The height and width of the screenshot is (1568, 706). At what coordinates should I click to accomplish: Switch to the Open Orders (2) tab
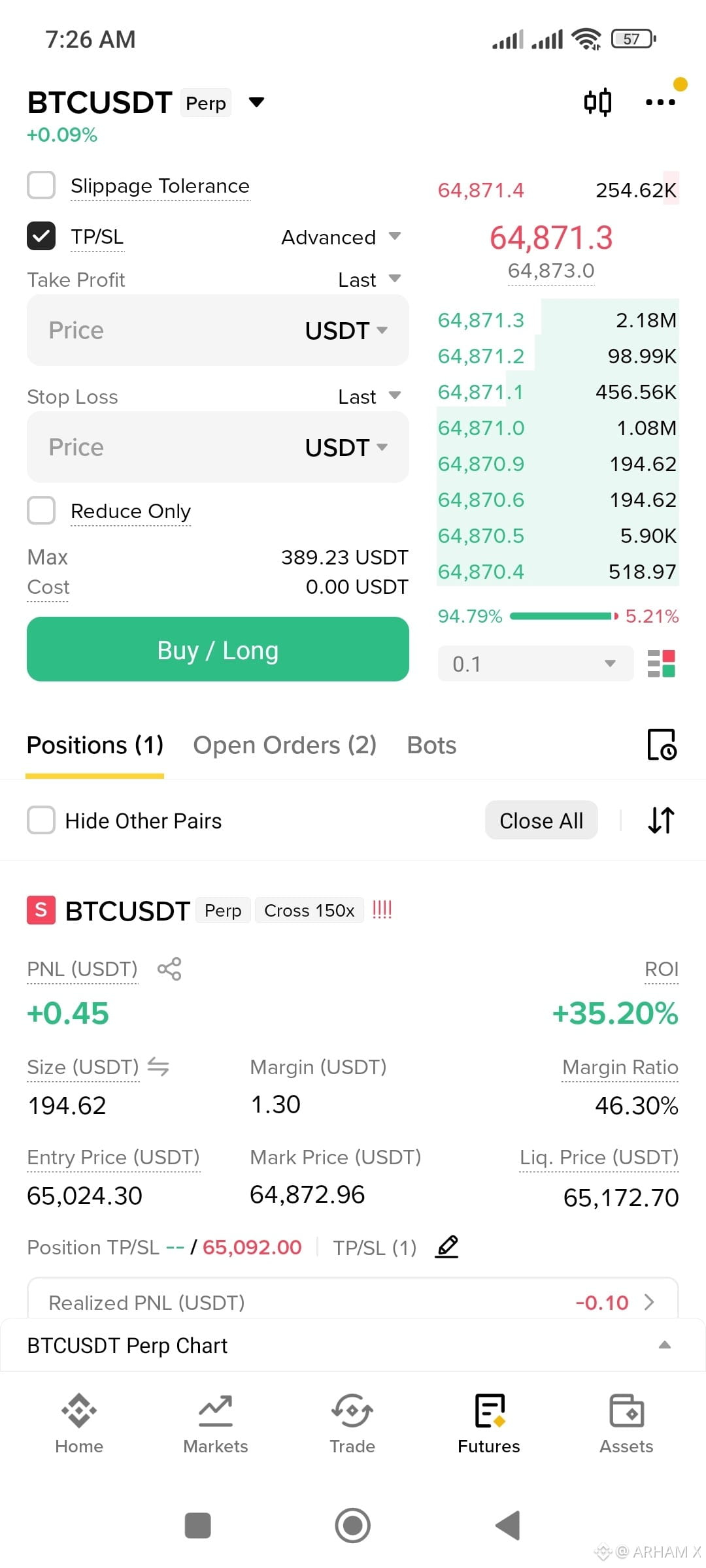pos(285,745)
